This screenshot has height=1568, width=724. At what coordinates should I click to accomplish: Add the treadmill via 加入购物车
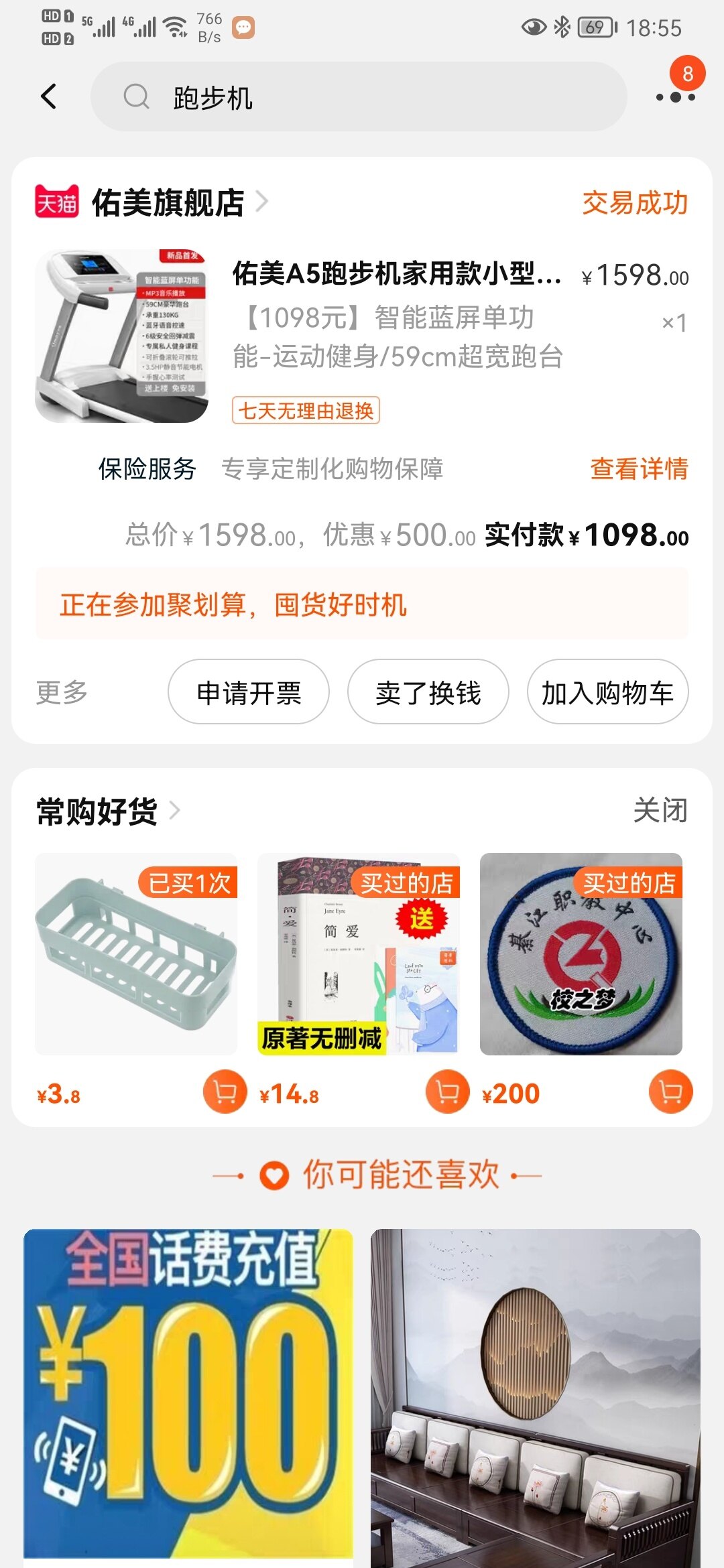point(607,692)
